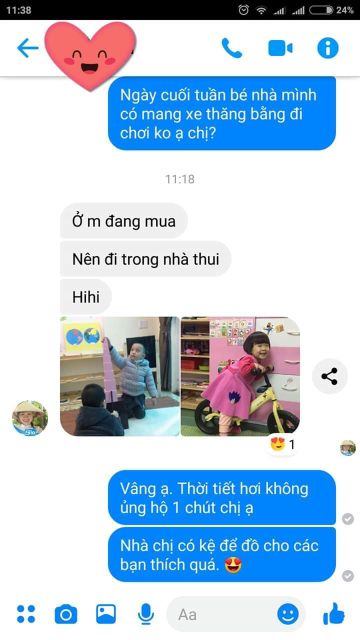
Task: Open photo of boy stacking pink tower
Action: point(120,376)
